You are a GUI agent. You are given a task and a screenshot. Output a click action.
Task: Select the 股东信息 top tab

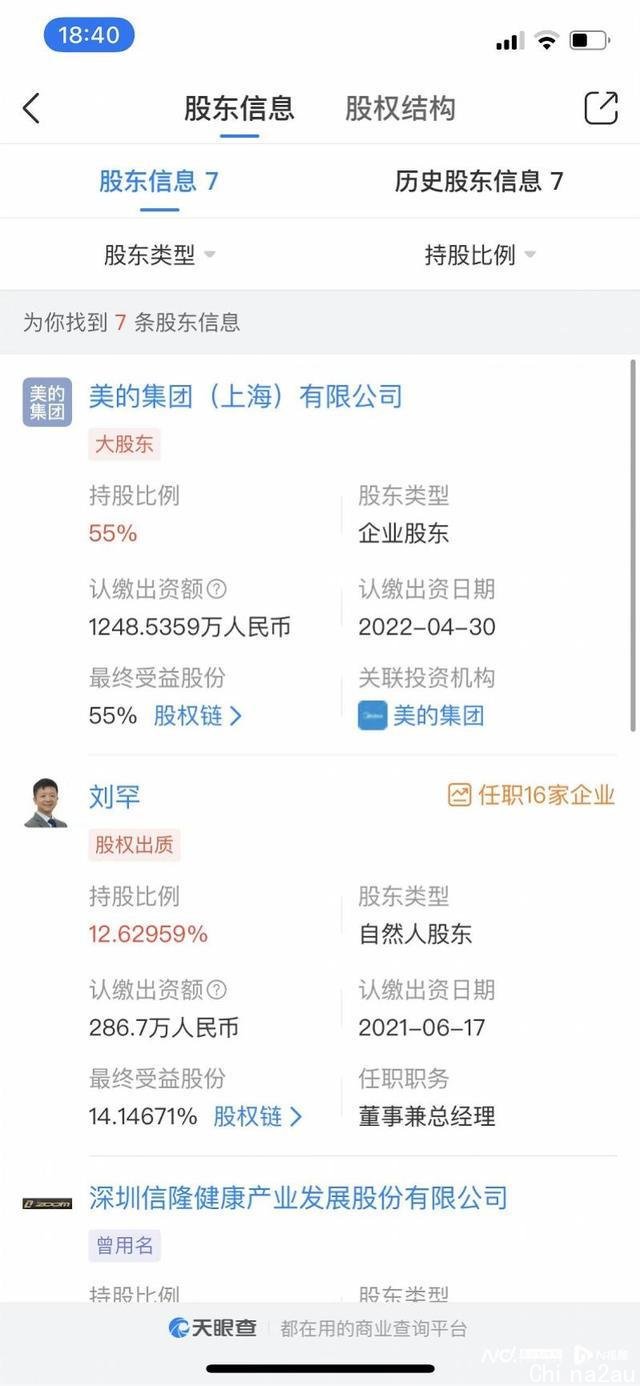coord(239,108)
